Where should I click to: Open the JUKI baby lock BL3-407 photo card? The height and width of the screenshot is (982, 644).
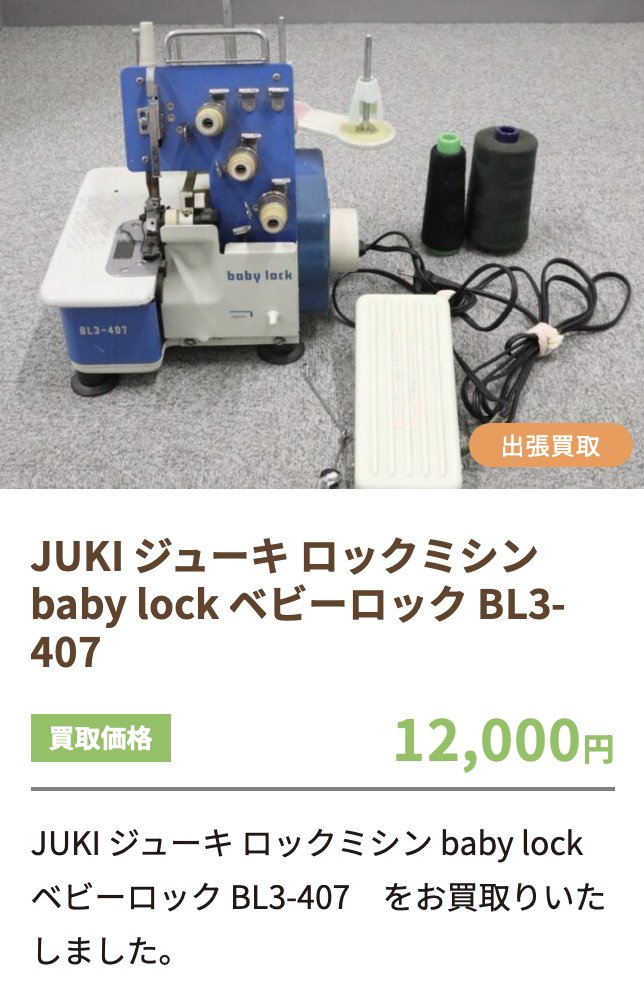[x=322, y=245]
